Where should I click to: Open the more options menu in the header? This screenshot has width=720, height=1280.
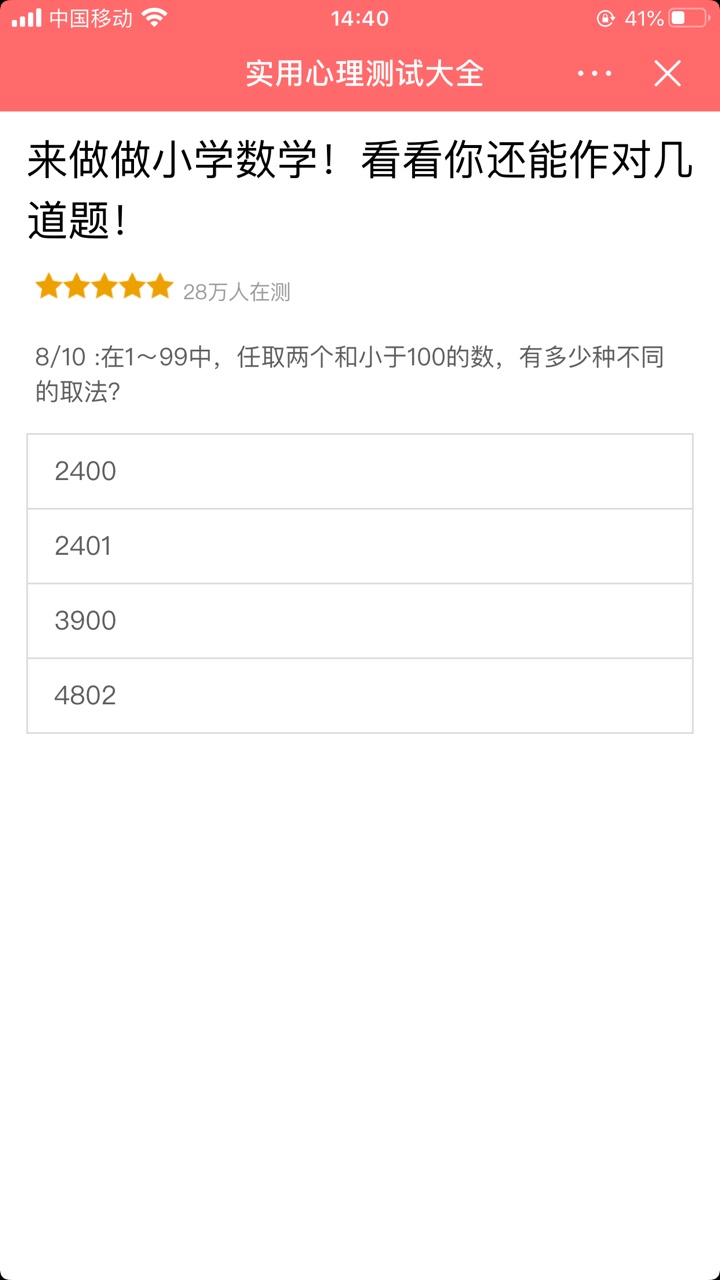(x=595, y=73)
